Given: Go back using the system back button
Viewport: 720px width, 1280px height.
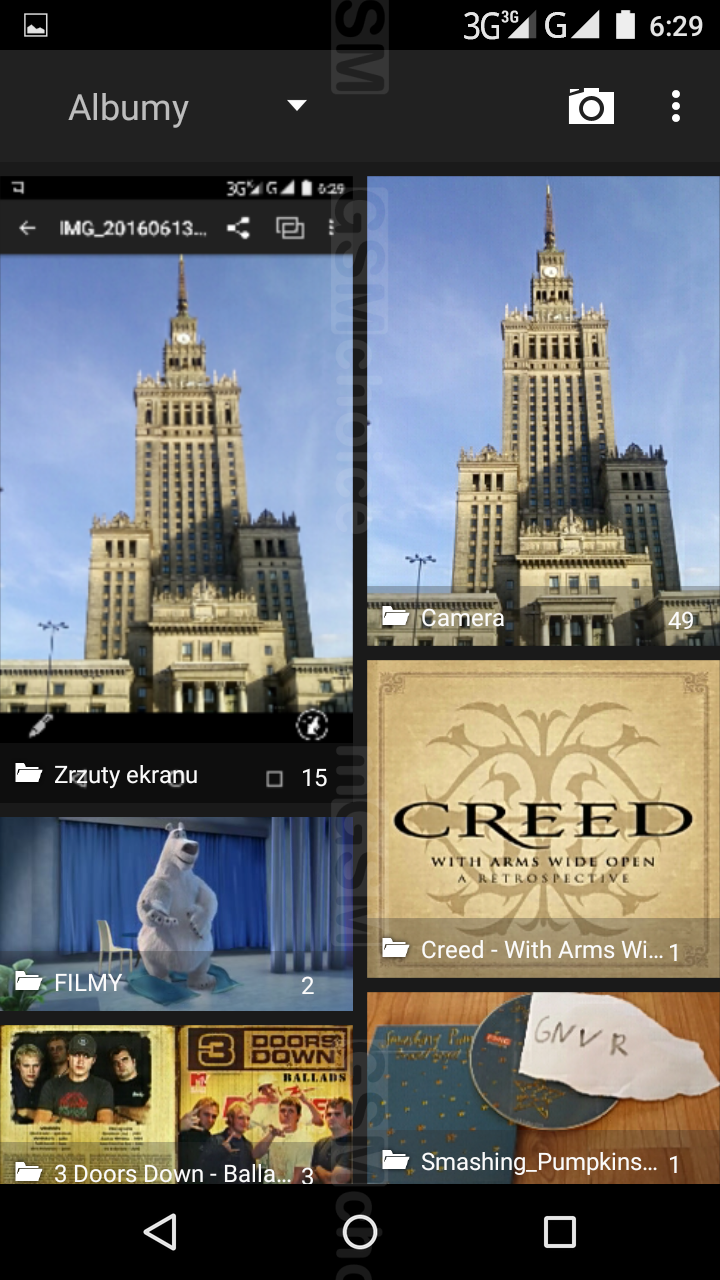Looking at the screenshot, I should point(160,1232).
